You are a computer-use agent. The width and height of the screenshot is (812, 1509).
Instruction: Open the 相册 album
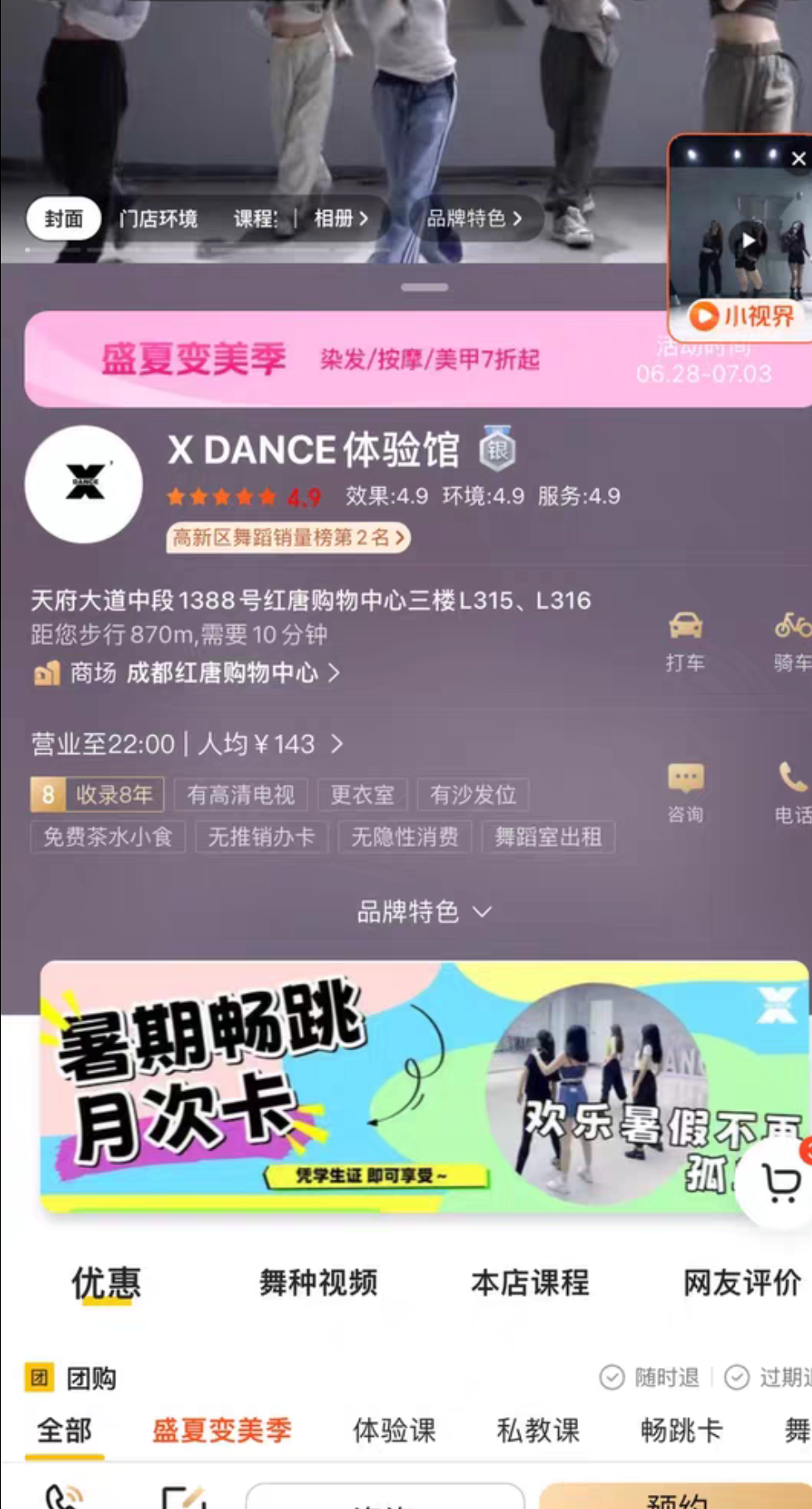pyautogui.click(x=340, y=219)
